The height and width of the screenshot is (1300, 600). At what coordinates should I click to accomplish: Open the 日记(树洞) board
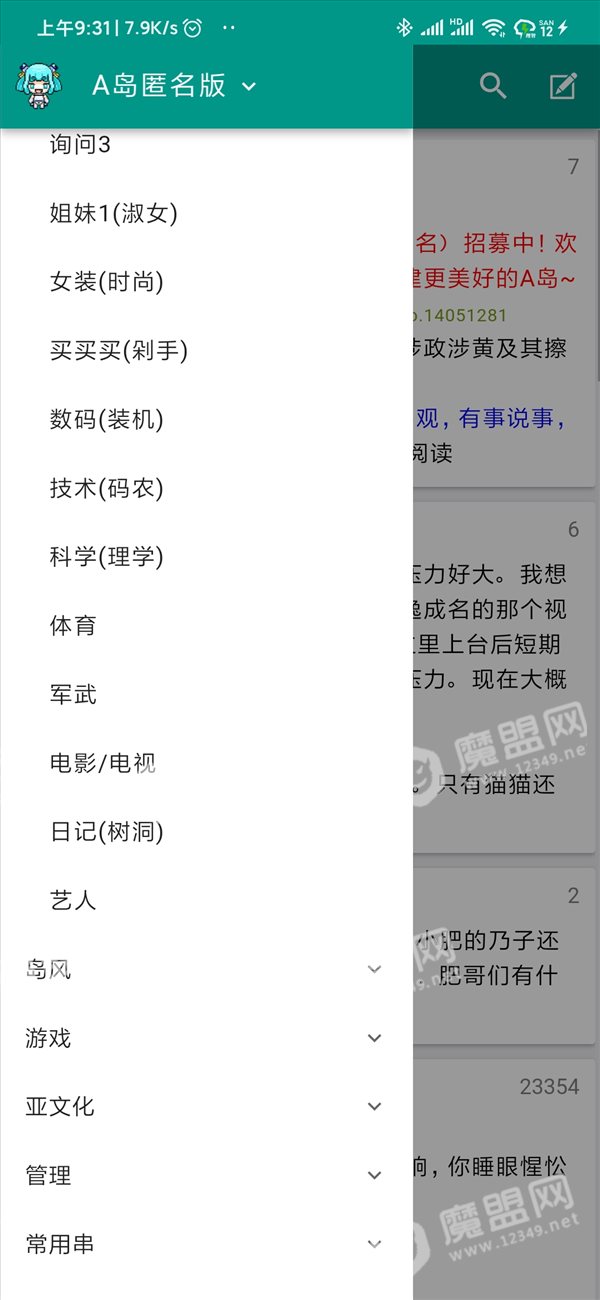pyautogui.click(x=206, y=831)
